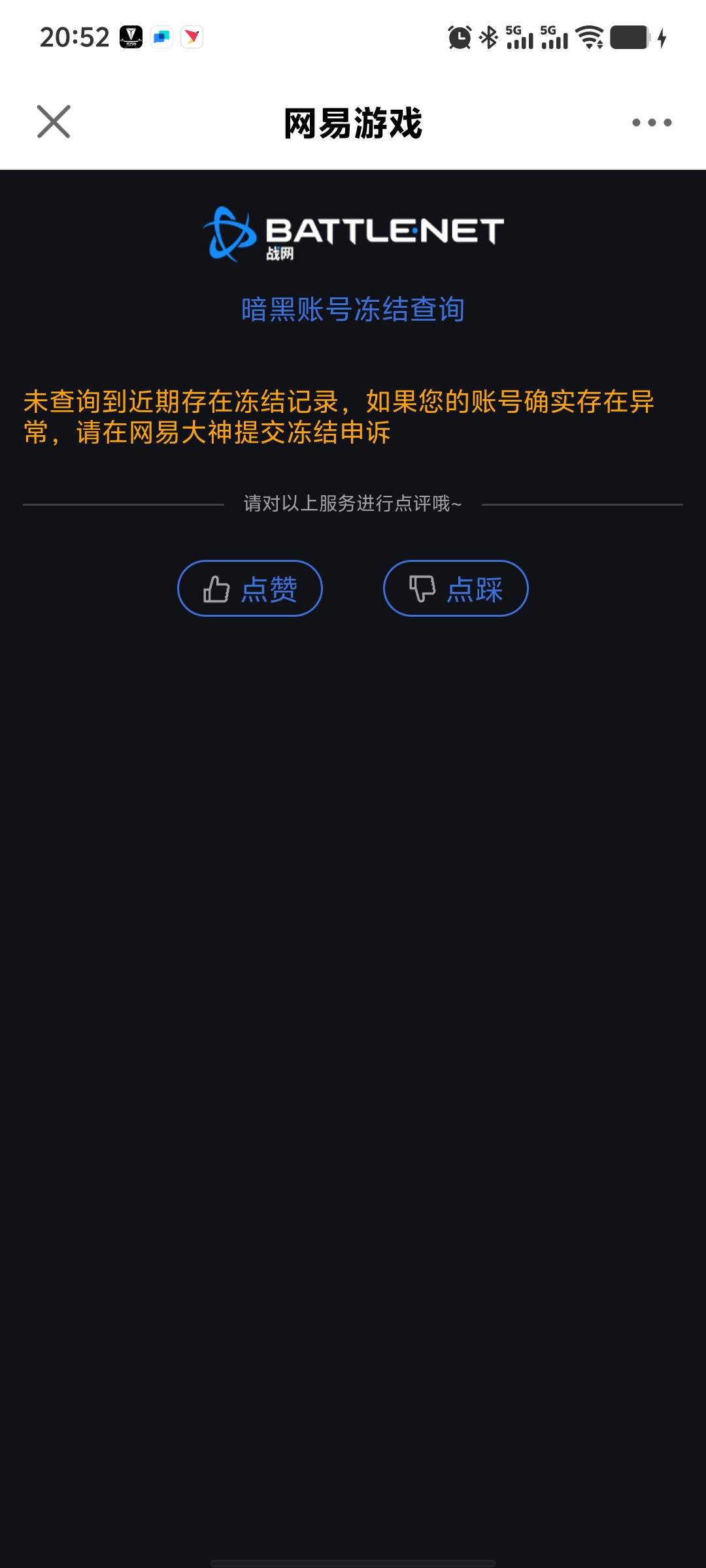Image resolution: width=706 pixels, height=1568 pixels.
Task: Give a 点踩 (dislike) rating
Action: click(455, 588)
